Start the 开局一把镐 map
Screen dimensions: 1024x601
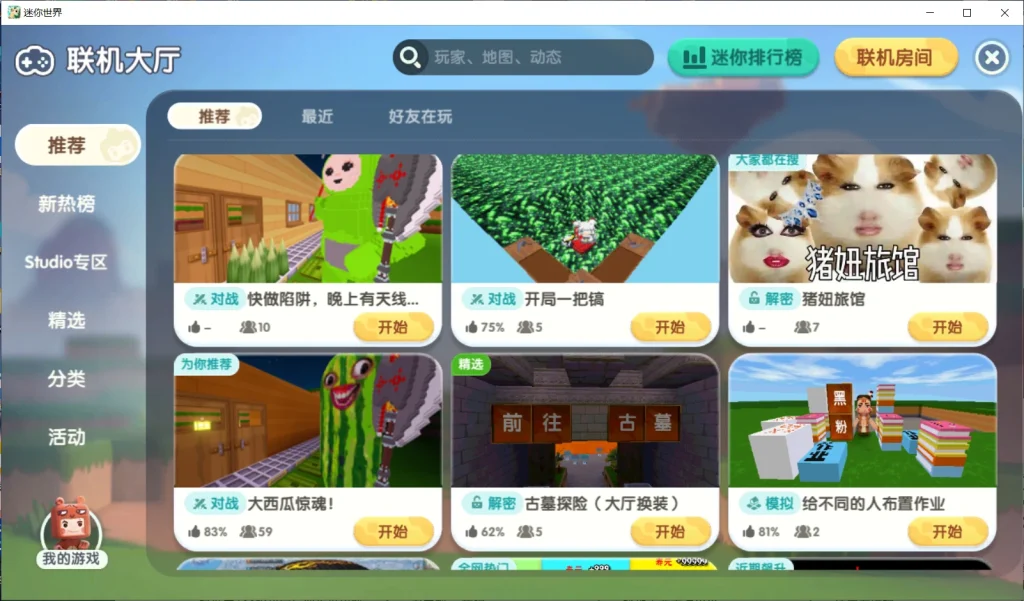coord(670,327)
